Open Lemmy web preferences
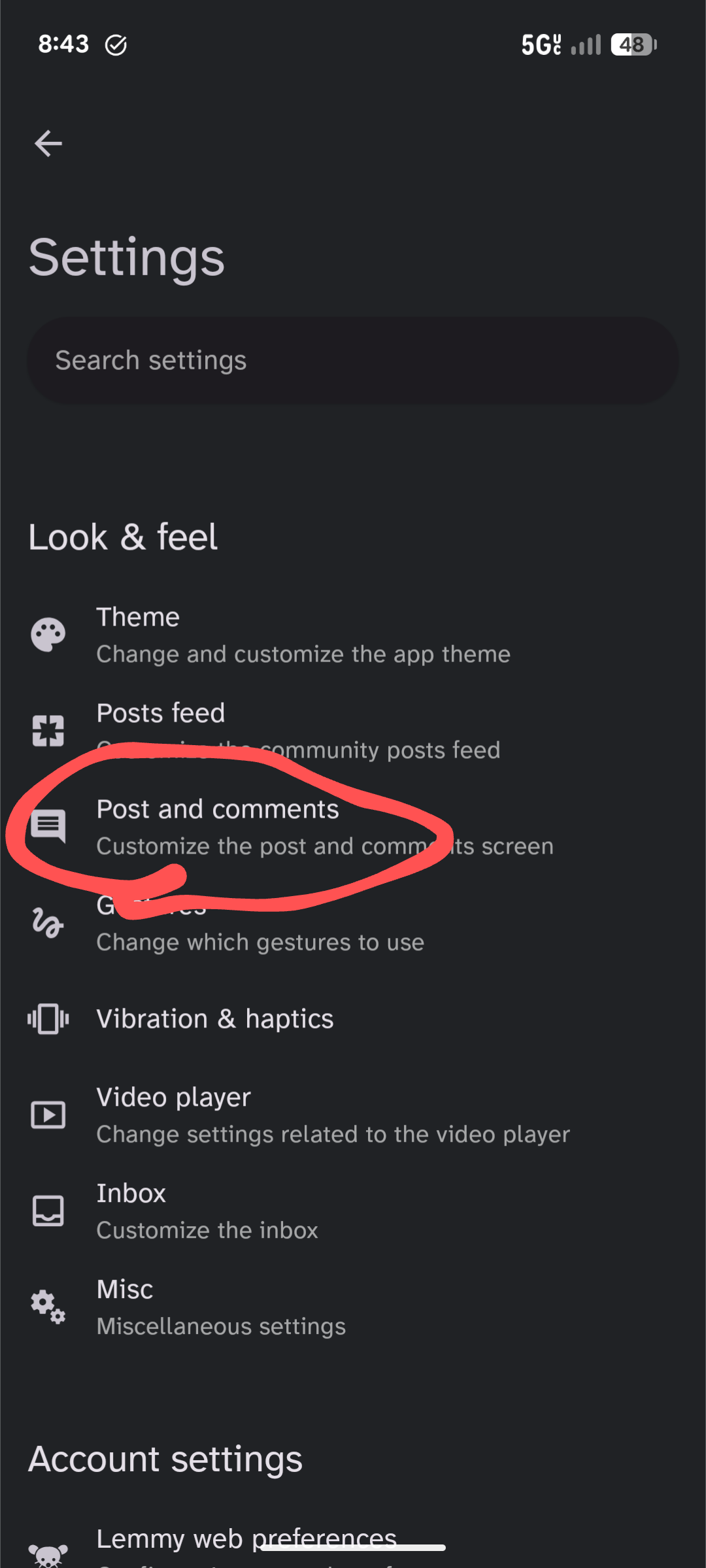The height and width of the screenshot is (1568, 706). click(247, 1541)
